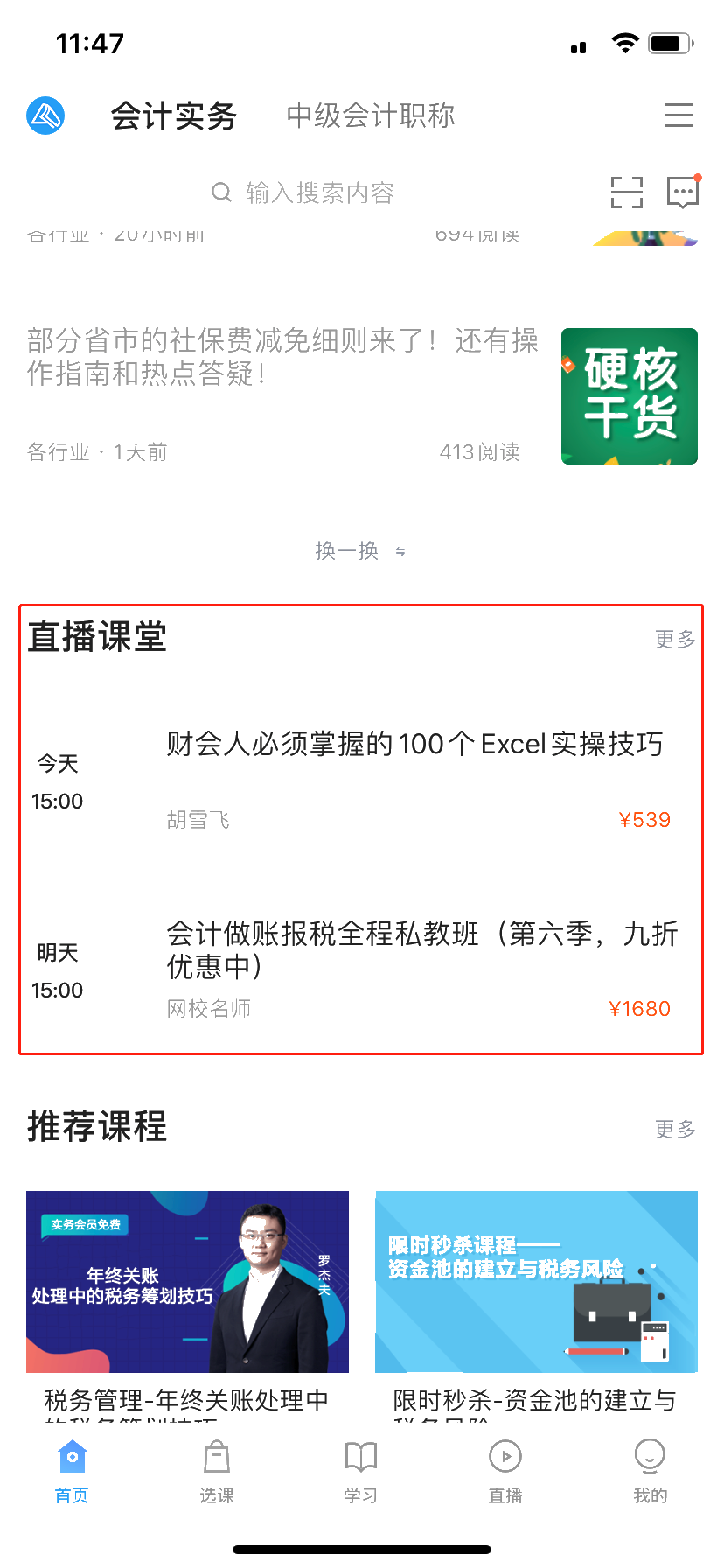Viewport: 724px width, 1568px height.
Task: Select the 会计实务 tab
Action: click(x=172, y=116)
